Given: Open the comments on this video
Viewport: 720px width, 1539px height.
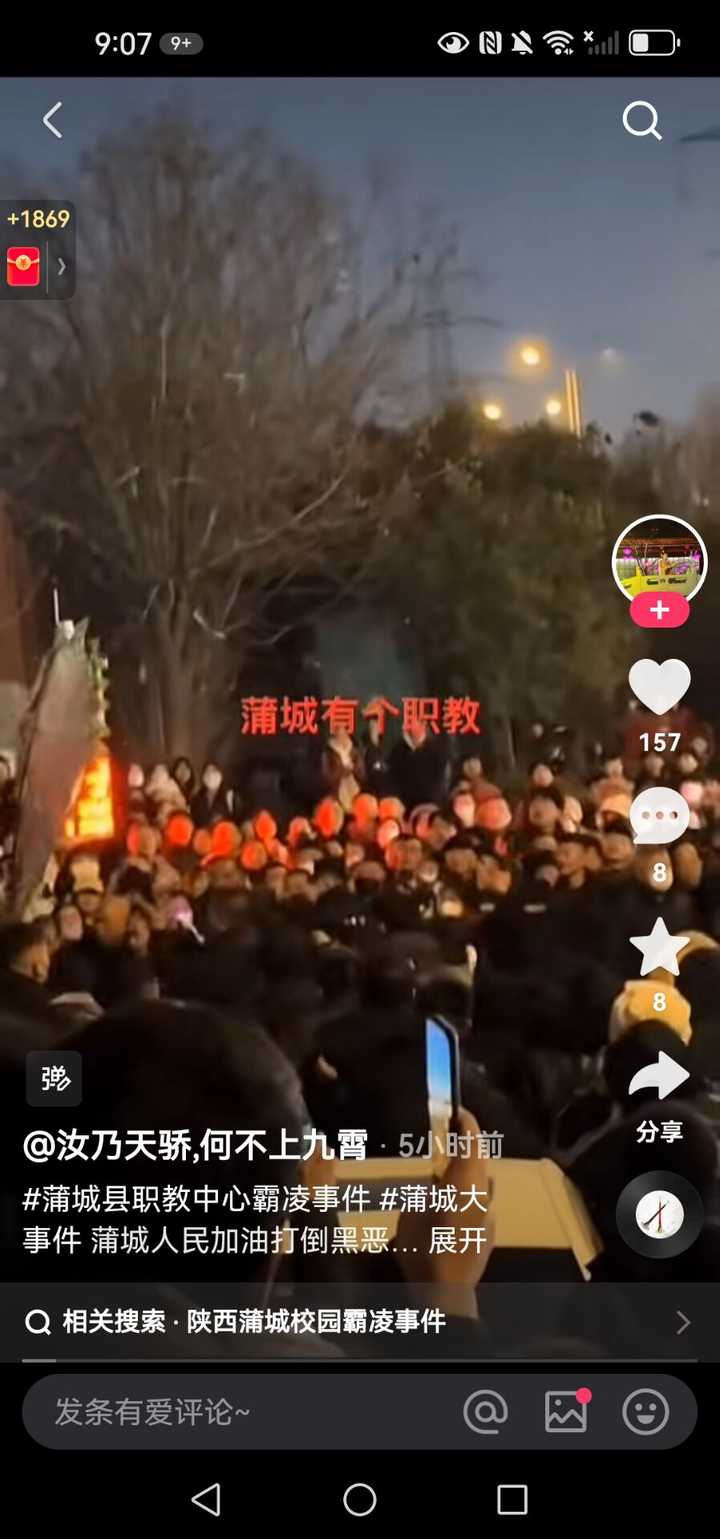Looking at the screenshot, I should 659,818.
